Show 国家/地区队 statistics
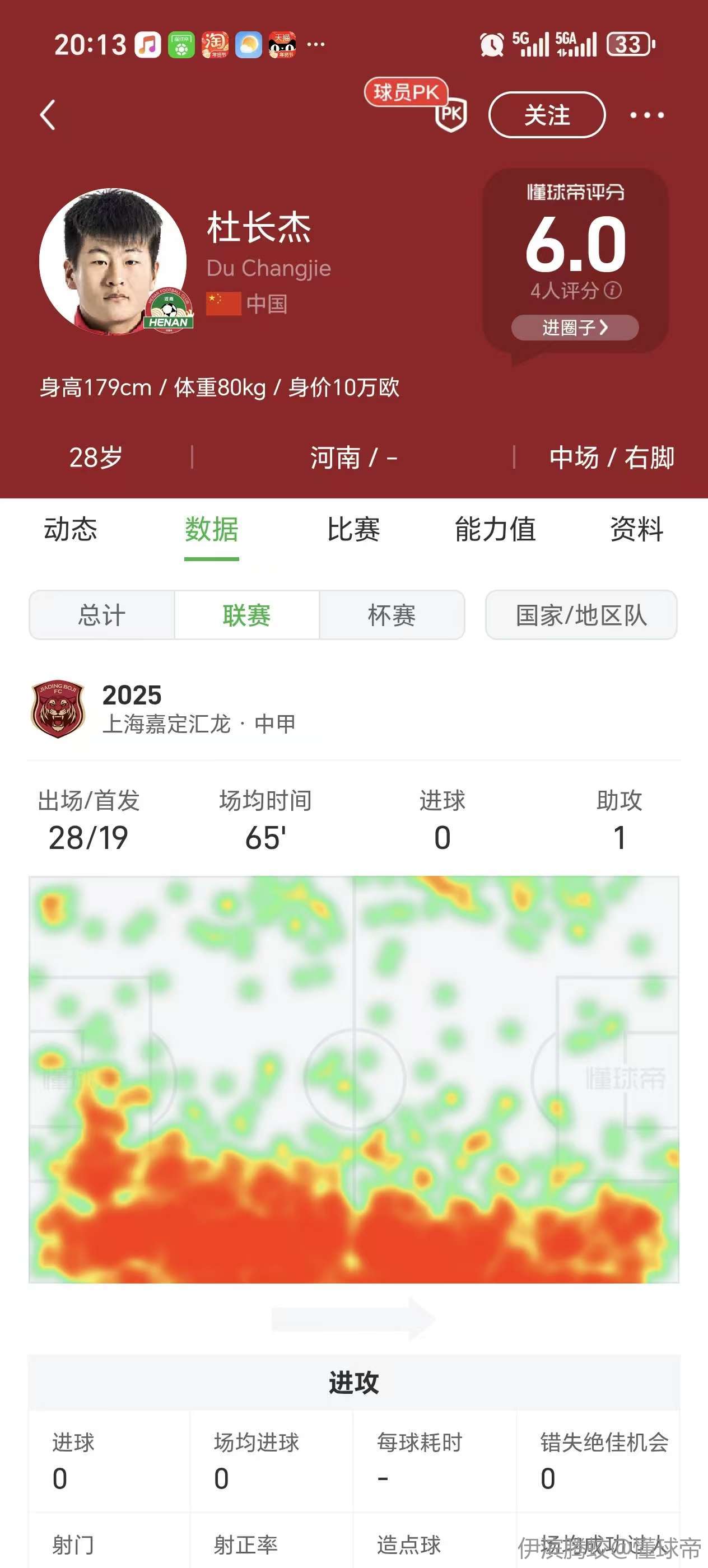Screen dimensions: 708x1568 tap(581, 615)
